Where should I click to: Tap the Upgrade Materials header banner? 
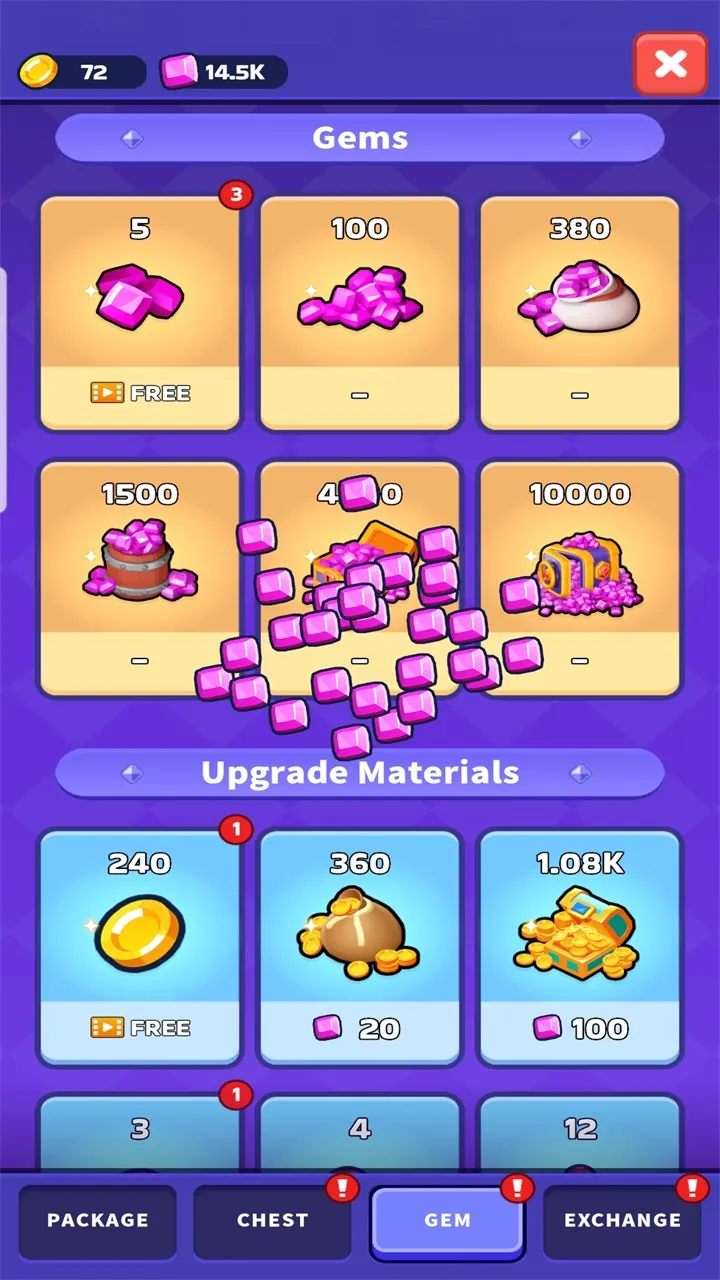(360, 772)
